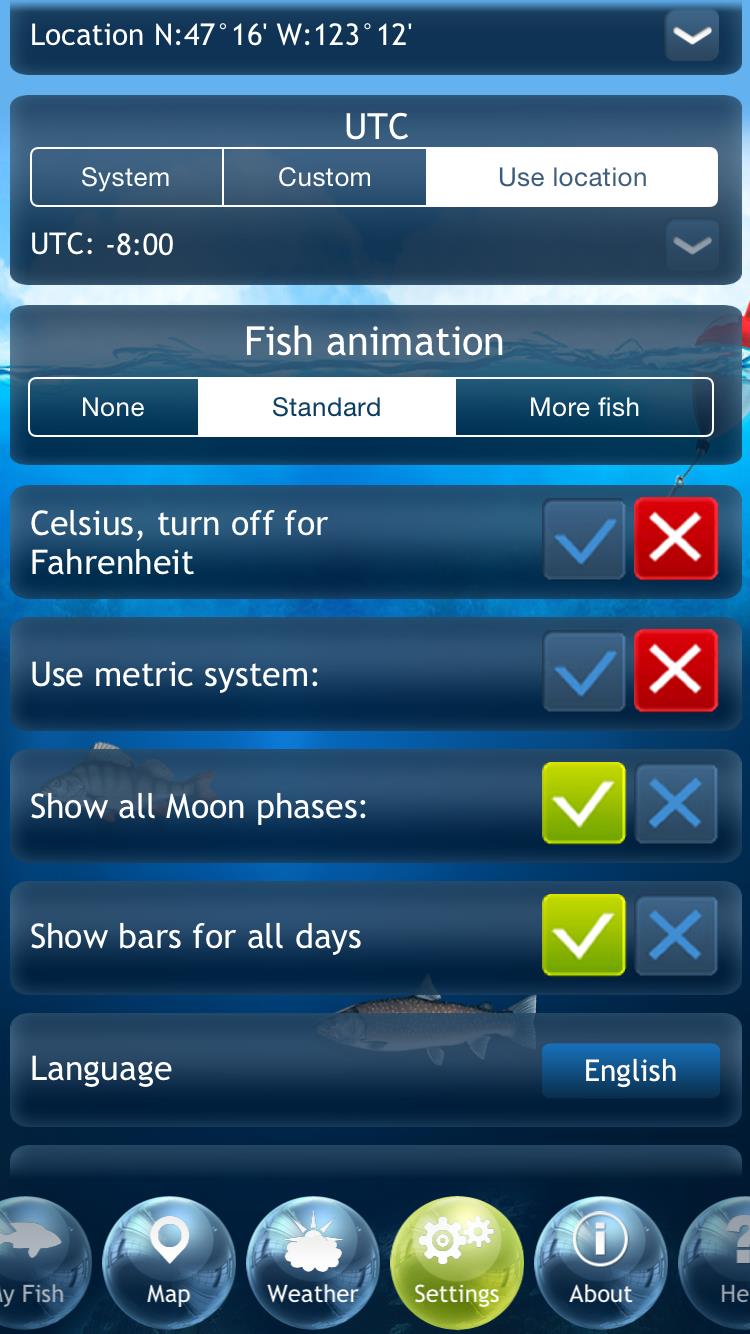Tap green check for Show all Moon phases
This screenshot has height=1334, width=750.
point(584,803)
